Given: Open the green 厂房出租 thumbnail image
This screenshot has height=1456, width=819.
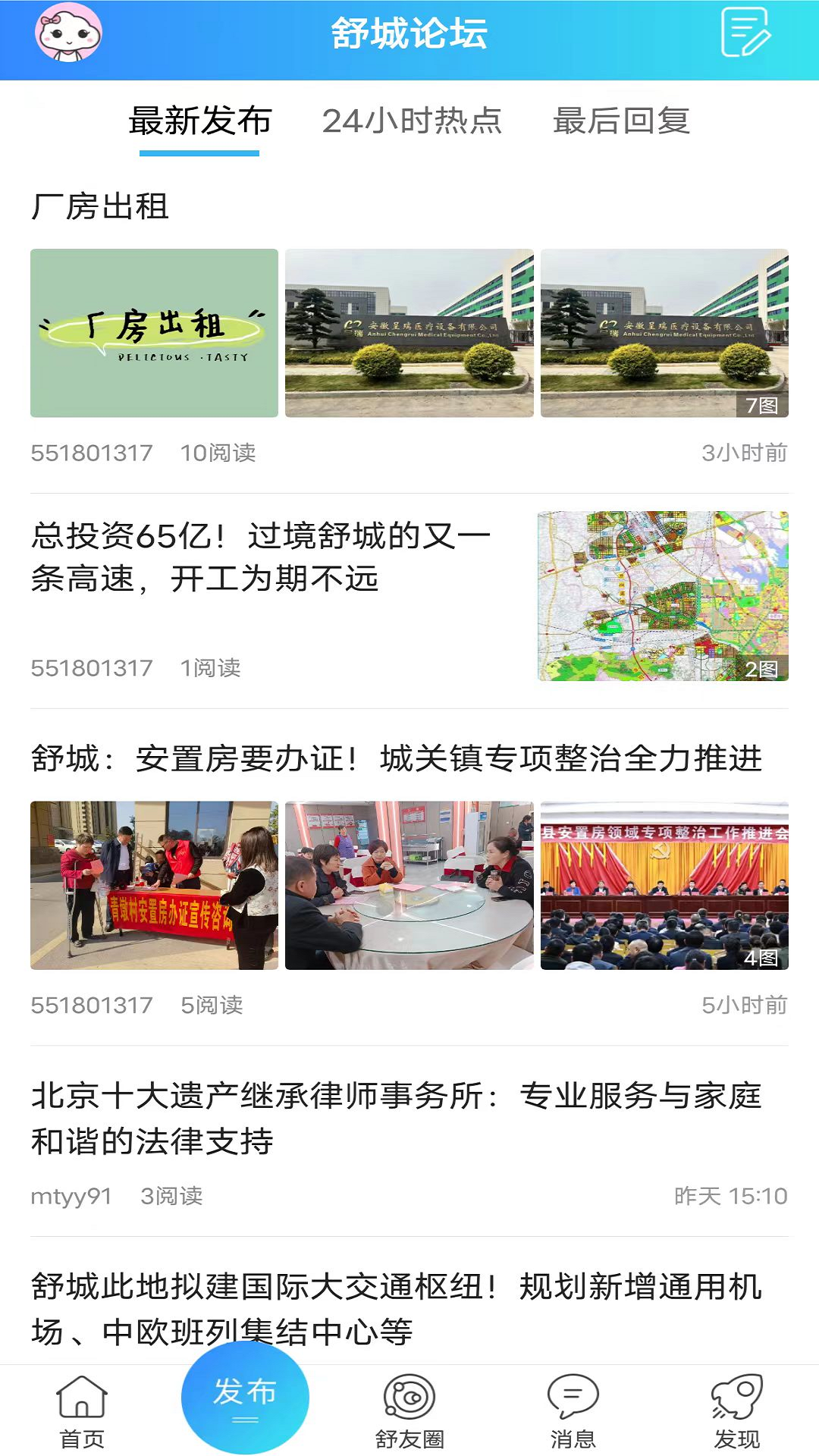Looking at the screenshot, I should click(x=154, y=332).
